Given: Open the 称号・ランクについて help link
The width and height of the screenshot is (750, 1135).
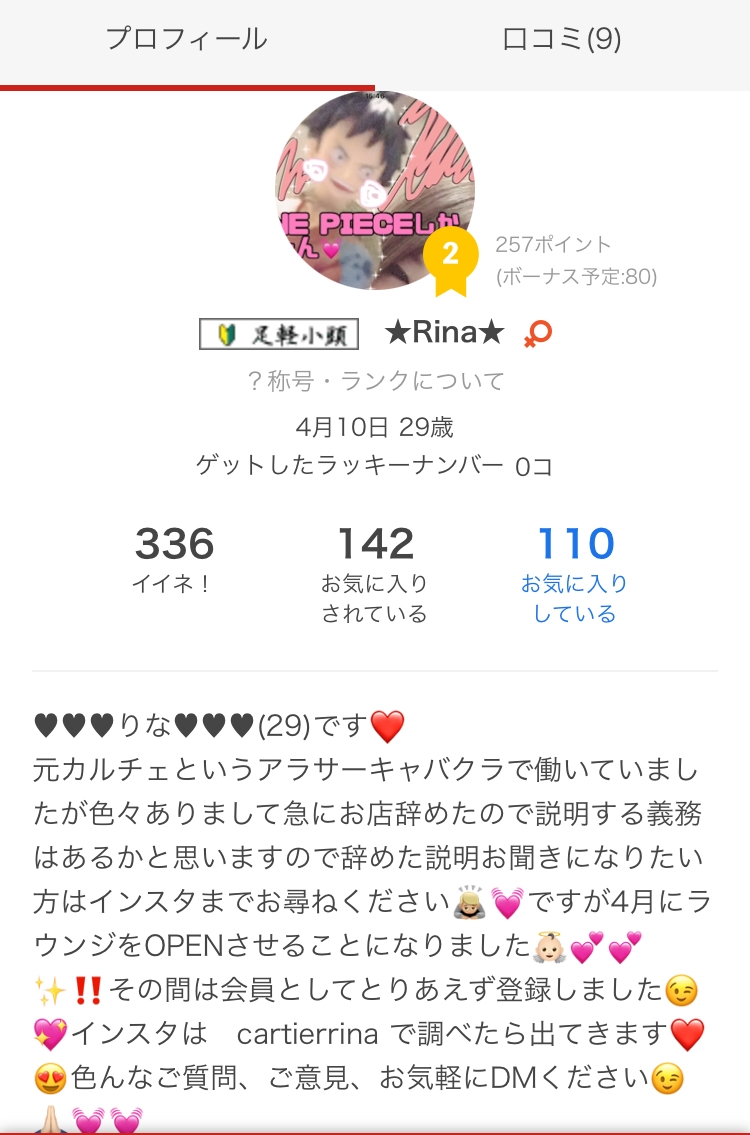Looking at the screenshot, I should [x=375, y=381].
